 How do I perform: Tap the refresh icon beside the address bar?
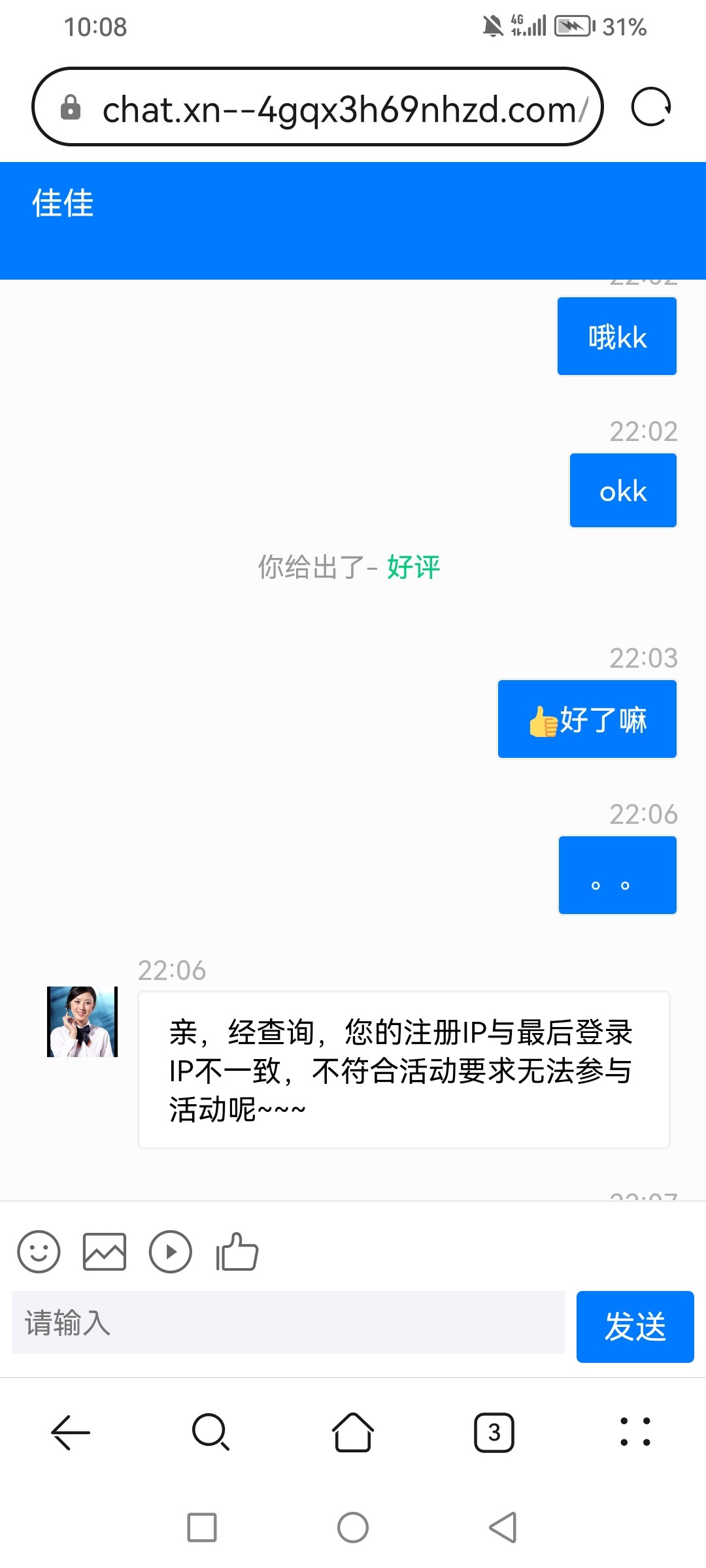tap(652, 106)
